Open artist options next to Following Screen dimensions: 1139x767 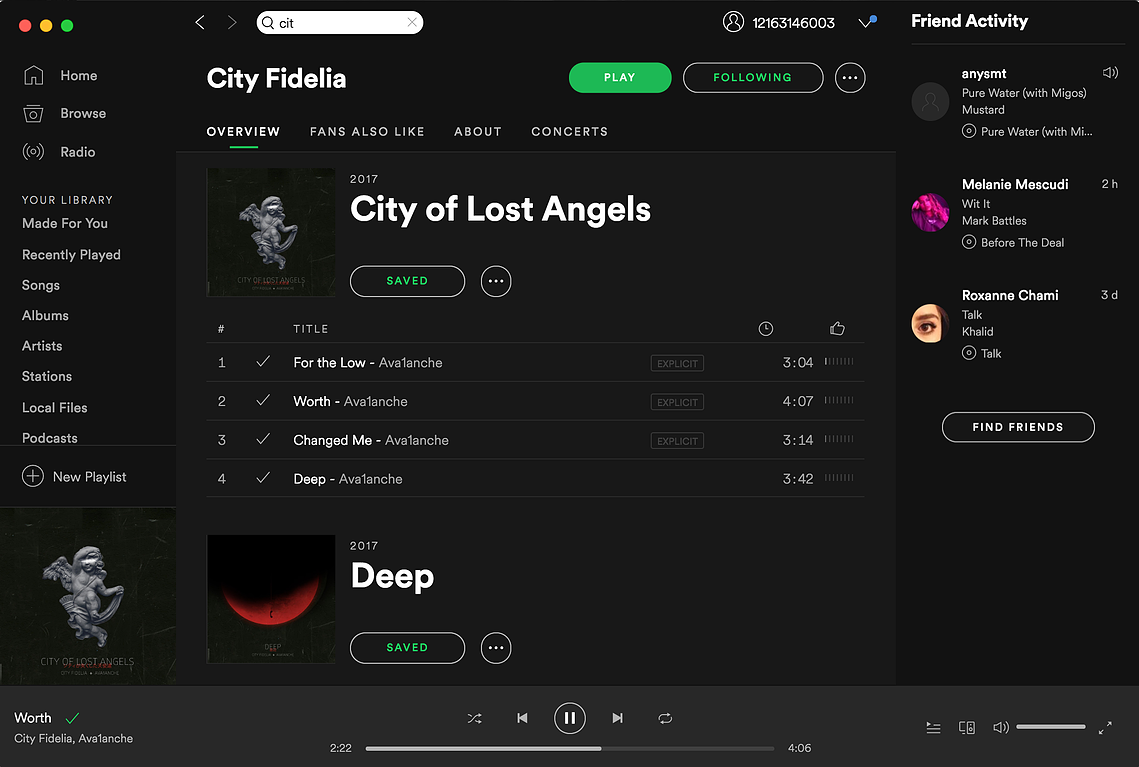[x=849, y=77]
